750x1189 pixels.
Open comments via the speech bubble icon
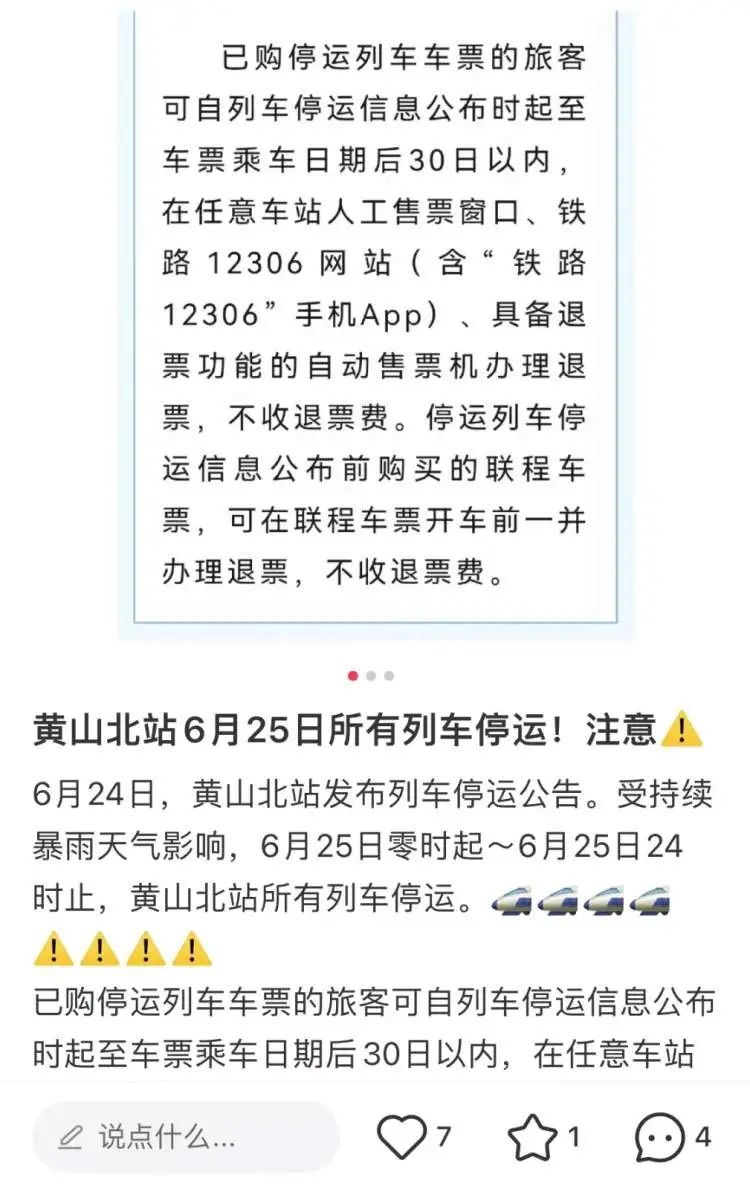(660, 1138)
